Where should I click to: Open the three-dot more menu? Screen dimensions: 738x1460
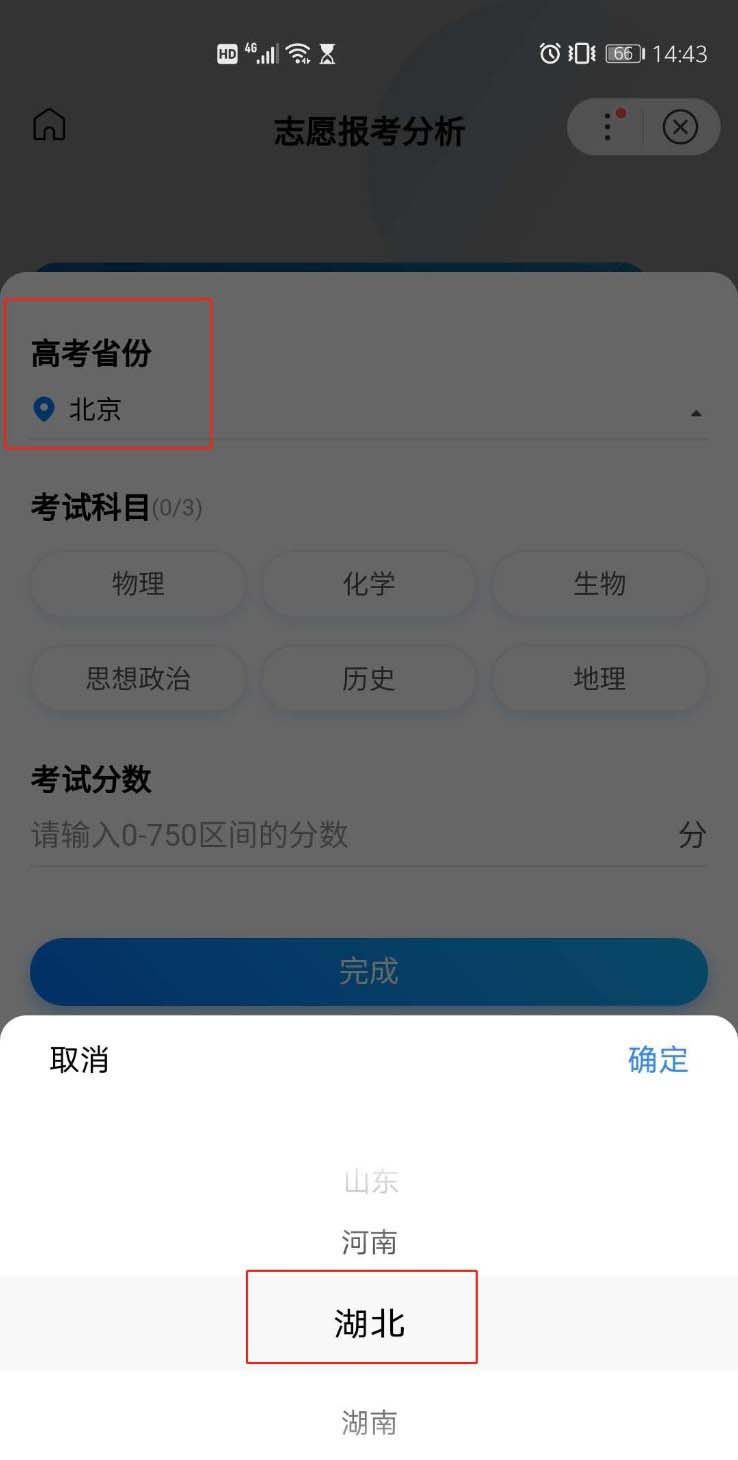(607, 127)
